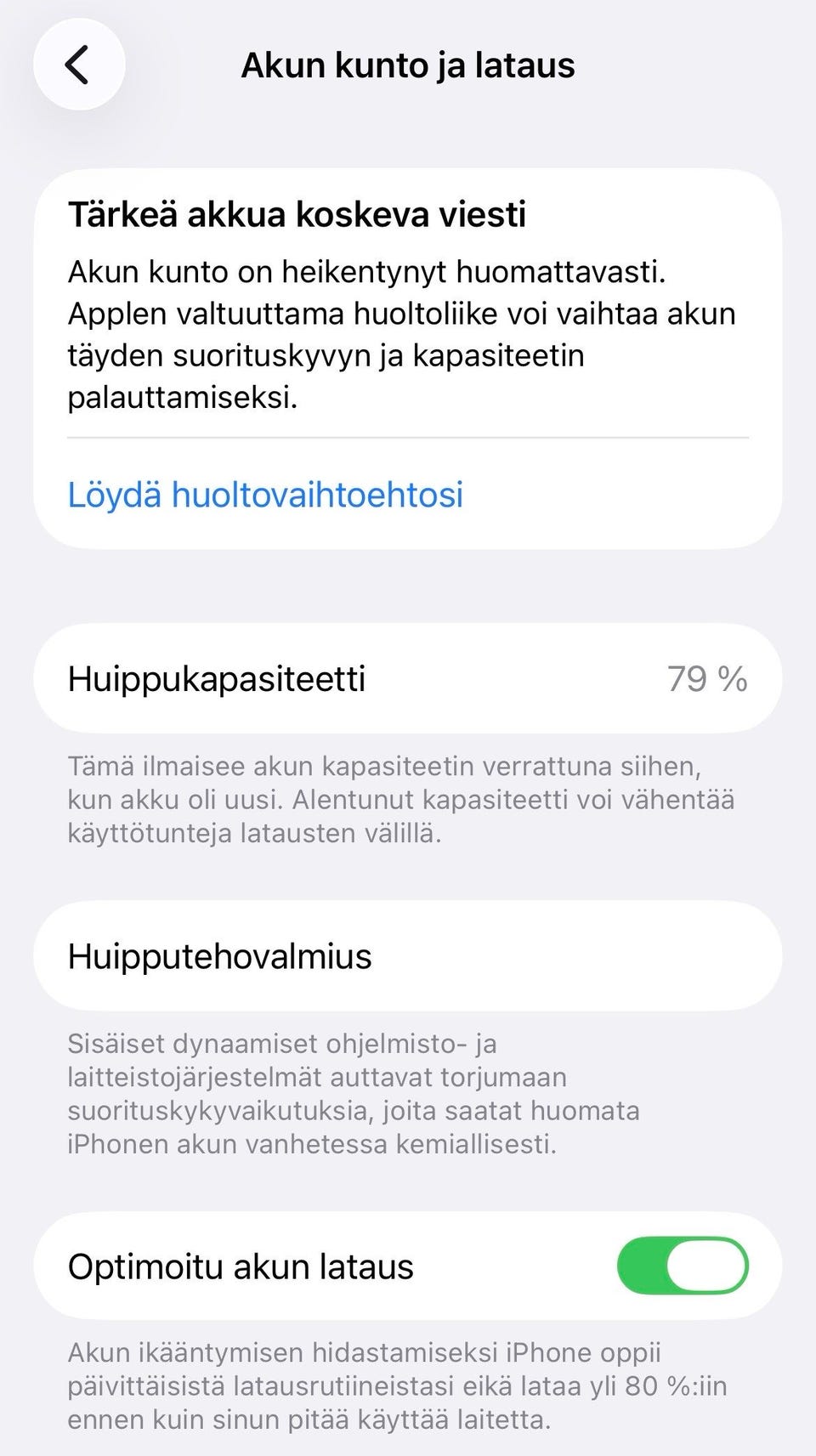Click the peak performance capability row

click(408, 955)
